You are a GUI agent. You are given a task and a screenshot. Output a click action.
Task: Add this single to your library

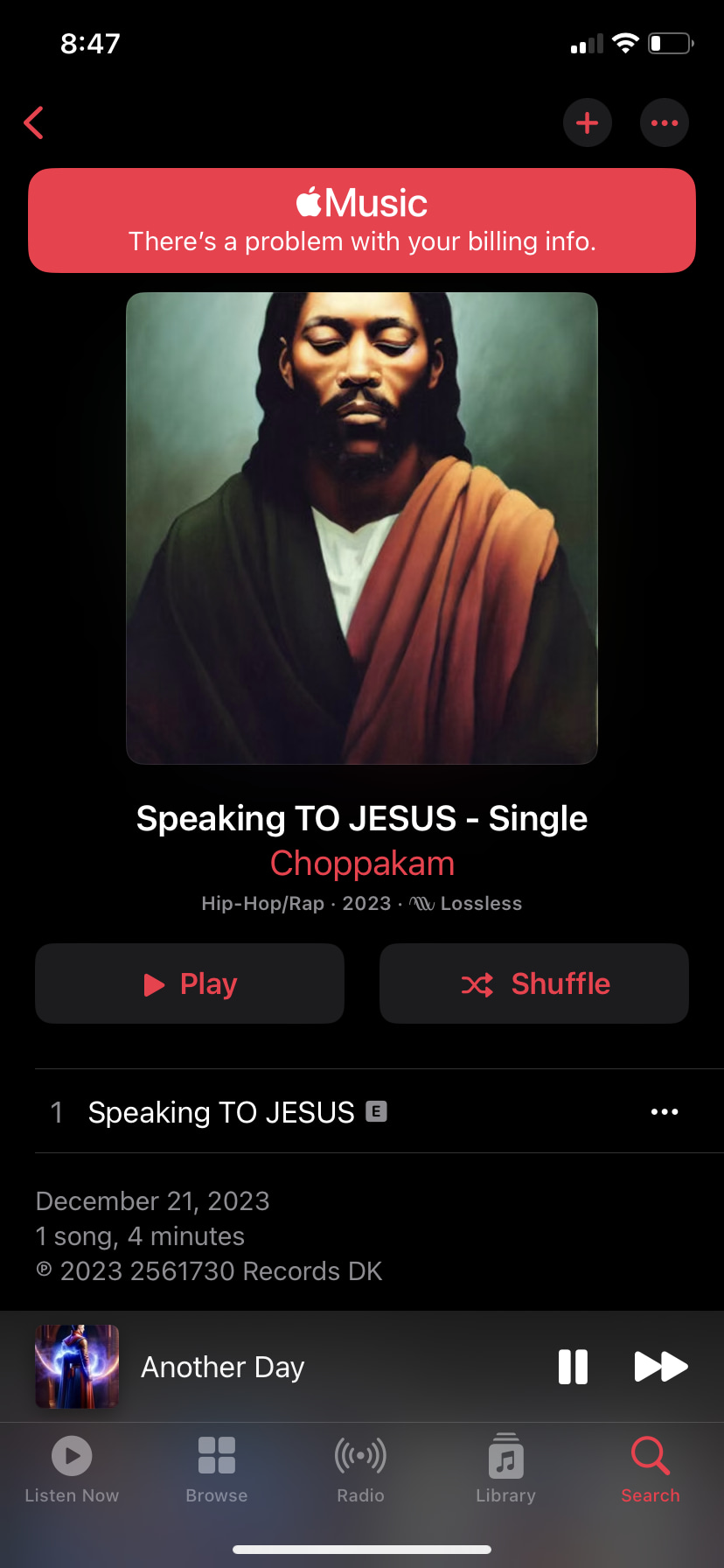[587, 123]
